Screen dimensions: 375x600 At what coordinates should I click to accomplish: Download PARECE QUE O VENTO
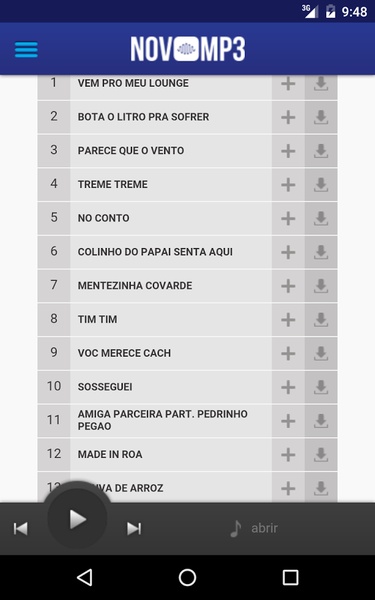click(321, 151)
